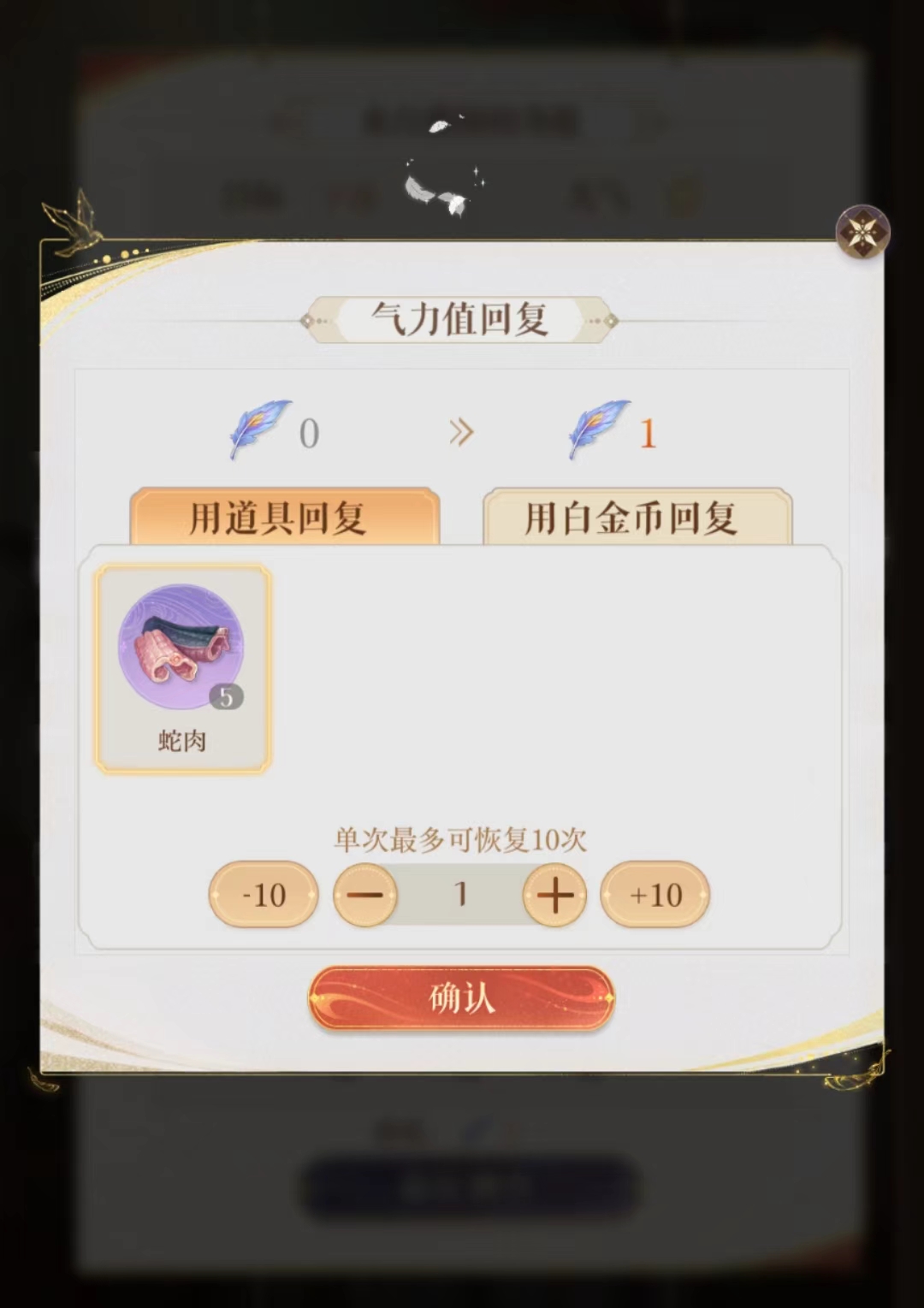Screen dimensions: 924x1308
Task: Decrease quantity by one with minus
Action: (365, 895)
